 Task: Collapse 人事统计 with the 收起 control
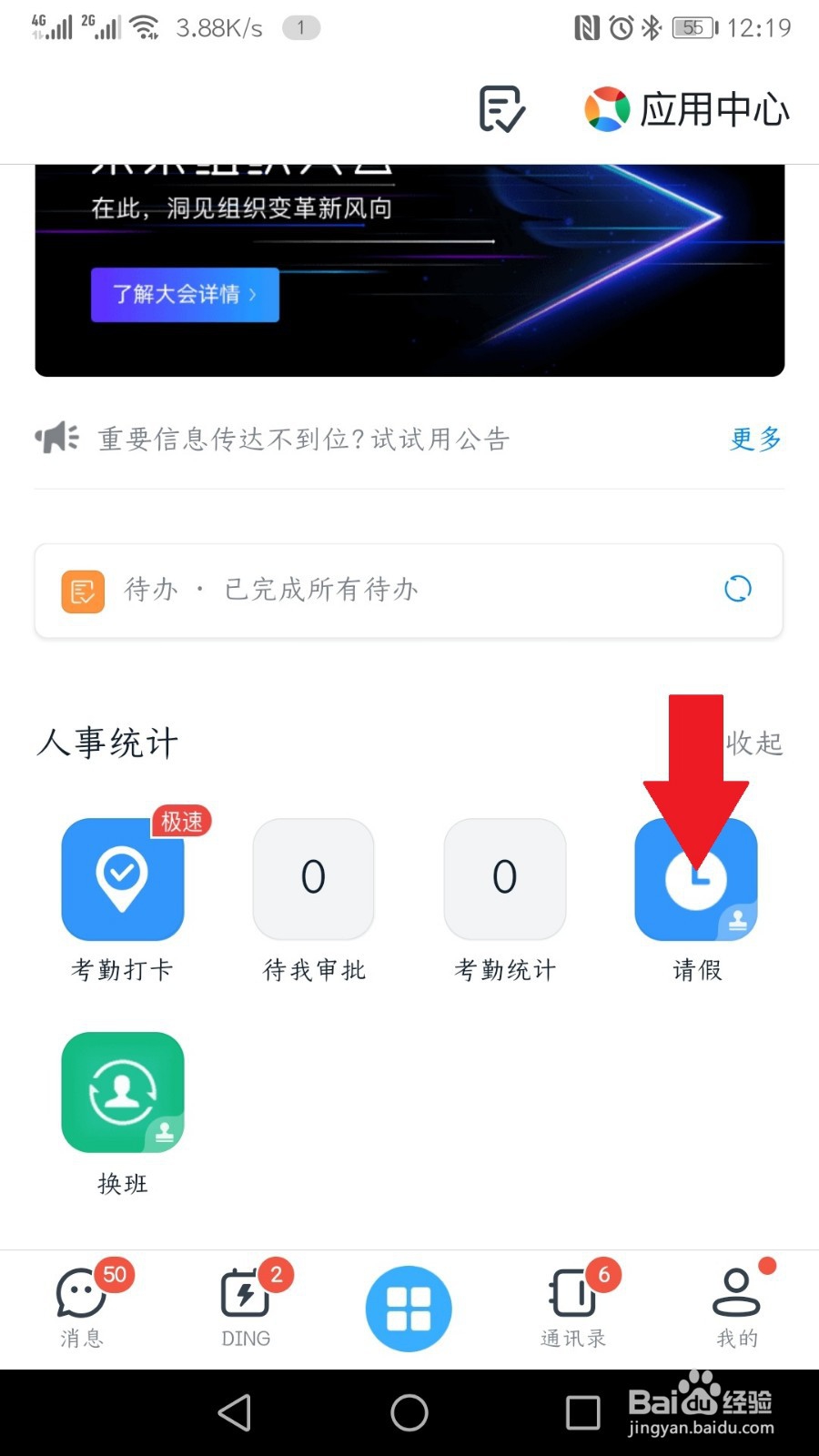(x=756, y=743)
